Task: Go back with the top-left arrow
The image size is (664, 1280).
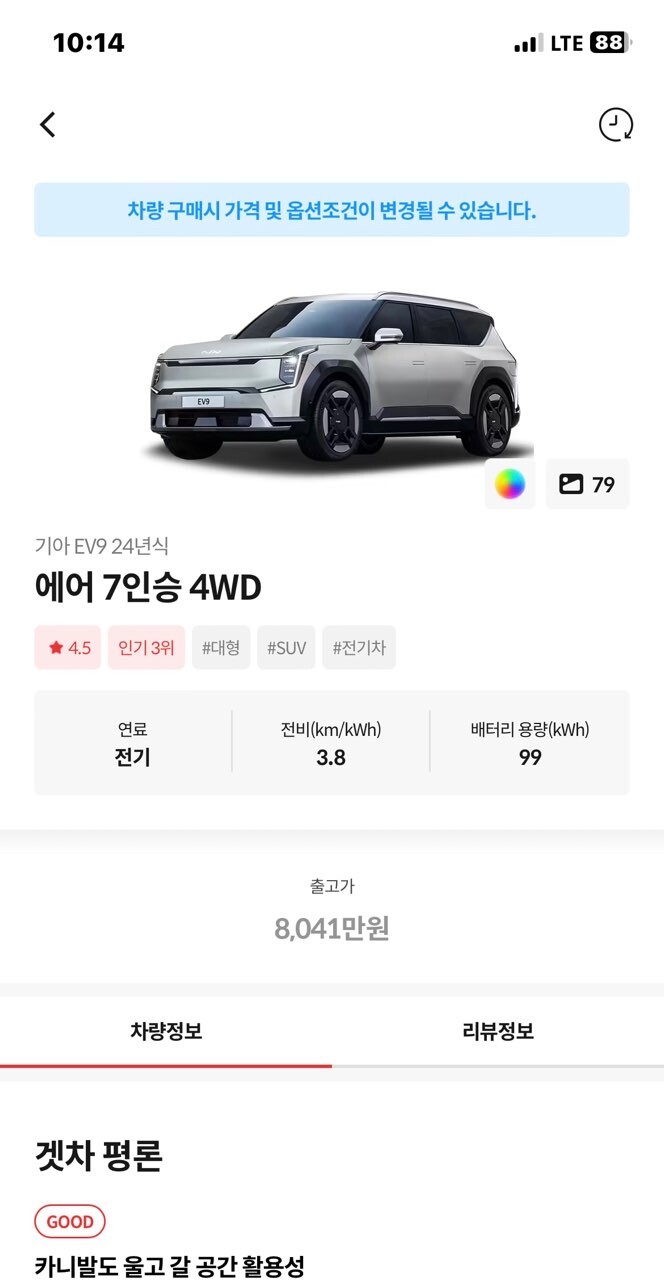Action: pos(48,124)
